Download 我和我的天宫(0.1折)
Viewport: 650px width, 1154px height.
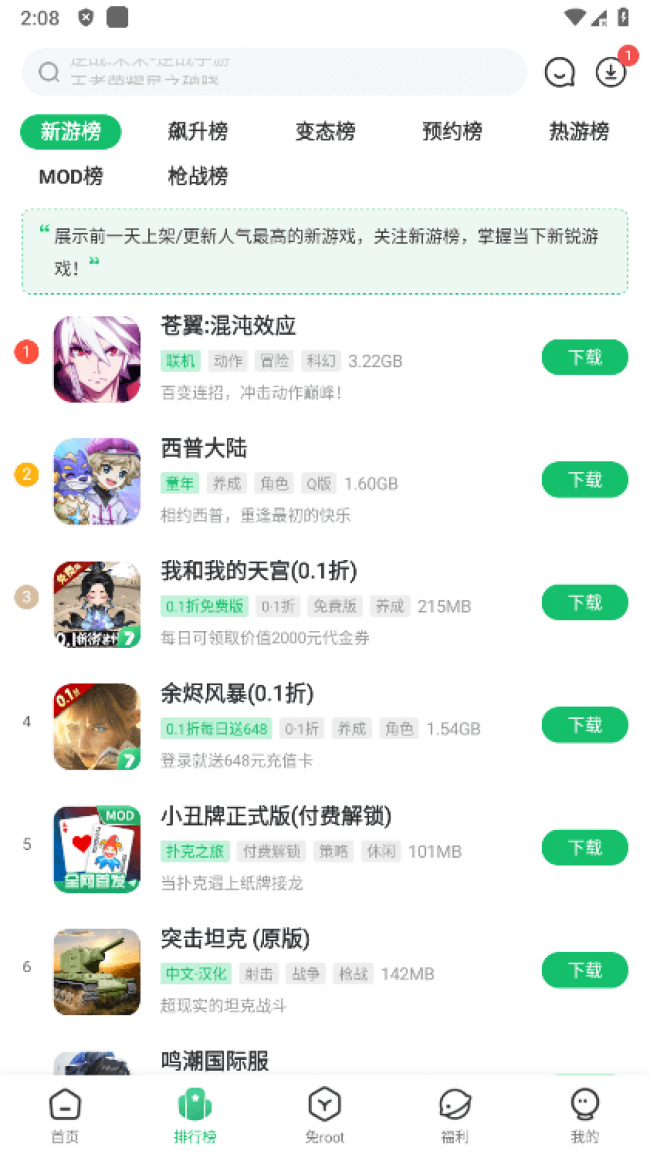[585, 602]
